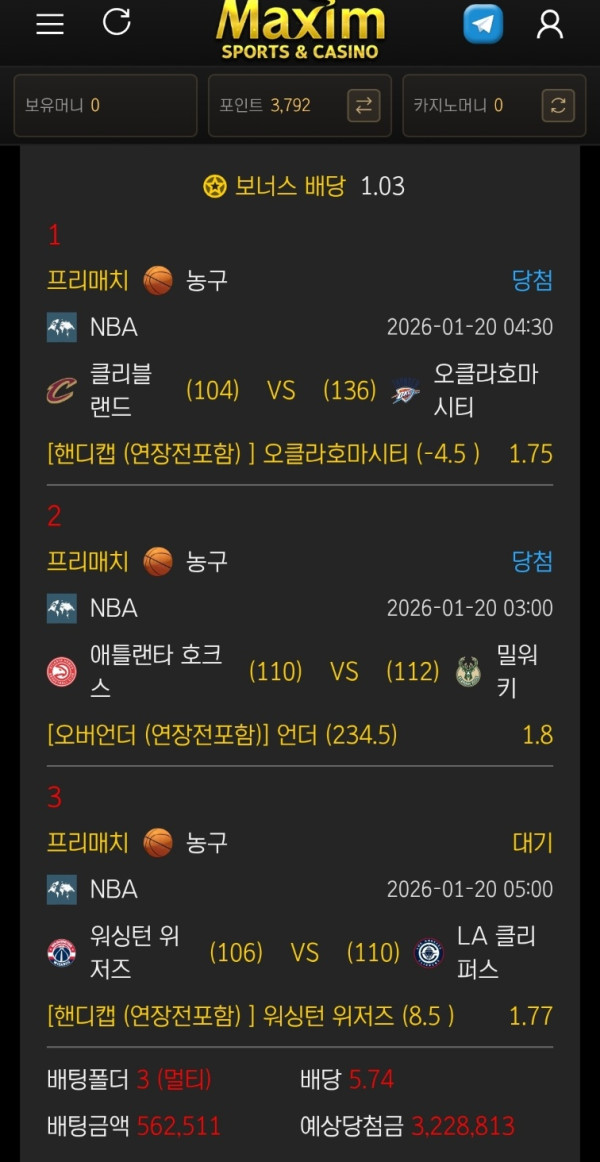
Task: Reload the page via refresh icon
Action: [x=117, y=22]
